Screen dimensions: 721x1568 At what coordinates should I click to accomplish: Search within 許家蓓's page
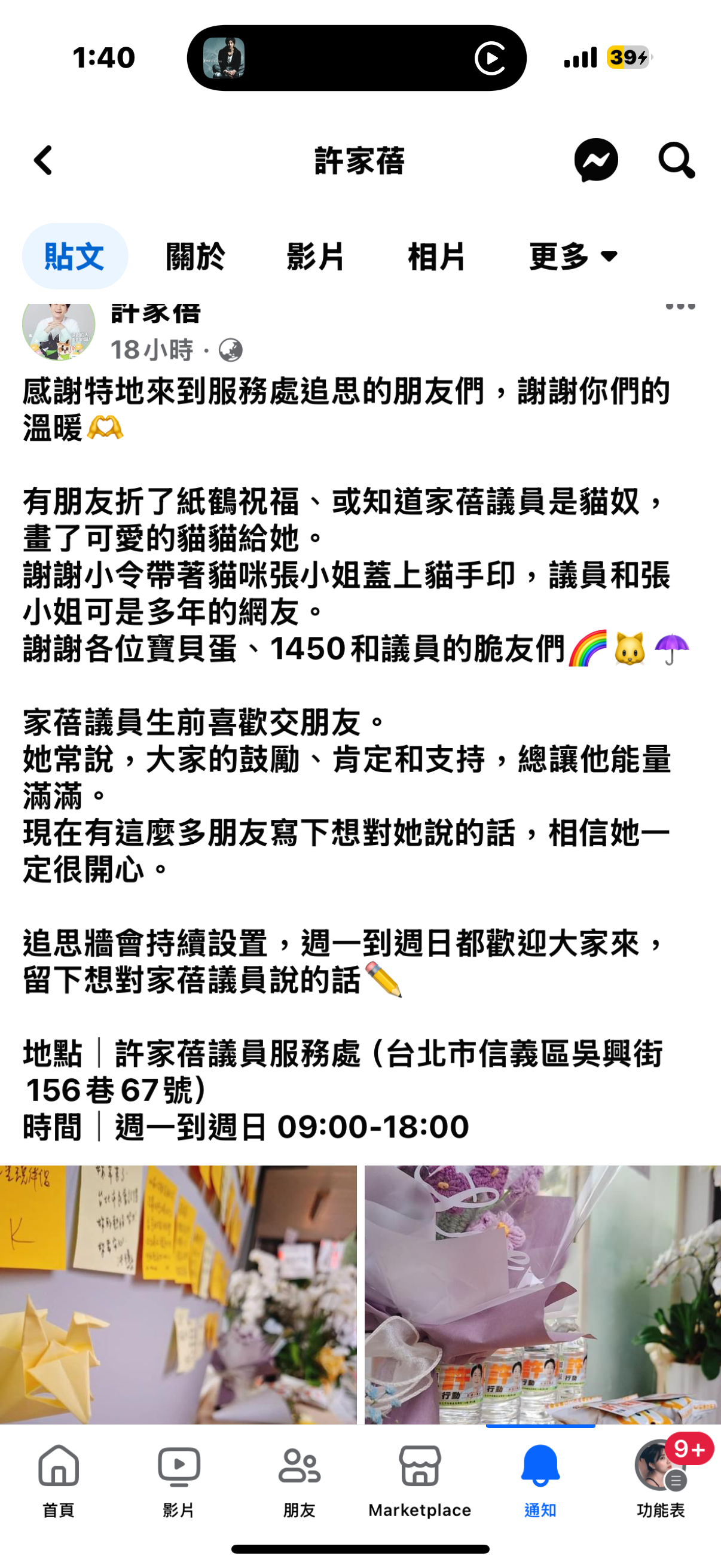677,161
